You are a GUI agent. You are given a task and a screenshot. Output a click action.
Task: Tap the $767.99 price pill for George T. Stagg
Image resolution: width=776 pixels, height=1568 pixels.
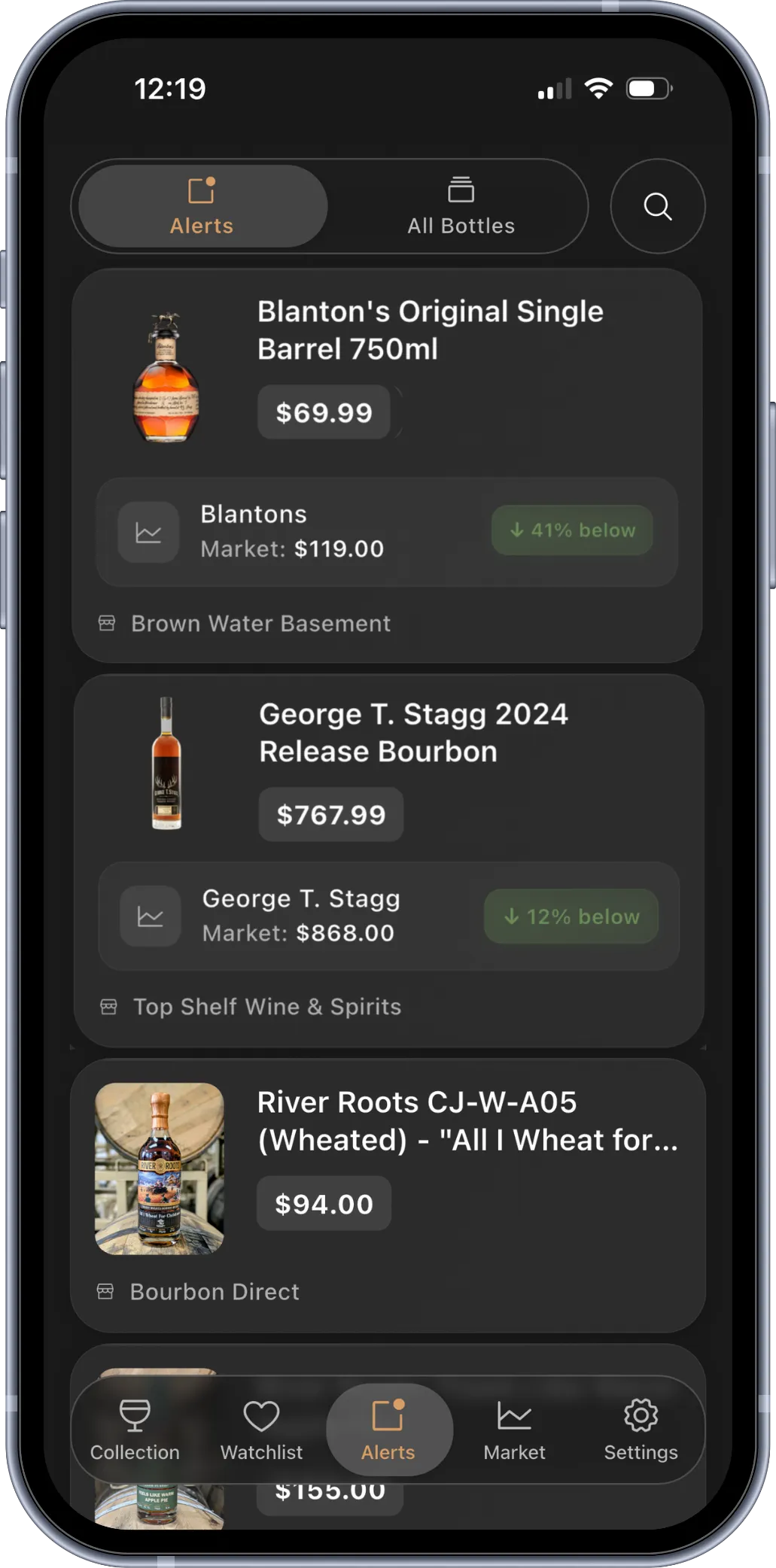coord(330,814)
